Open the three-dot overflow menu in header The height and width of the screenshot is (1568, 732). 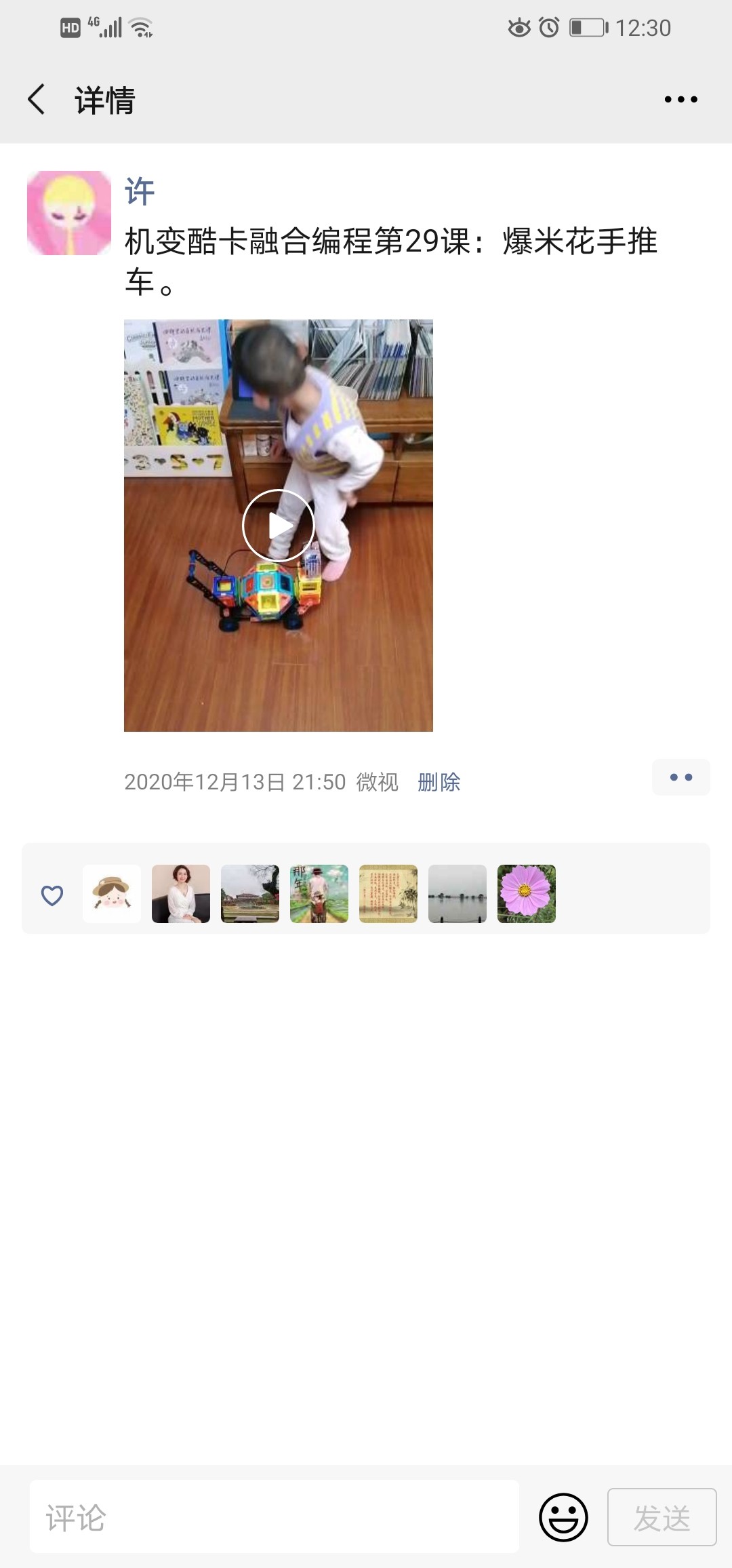[680, 100]
